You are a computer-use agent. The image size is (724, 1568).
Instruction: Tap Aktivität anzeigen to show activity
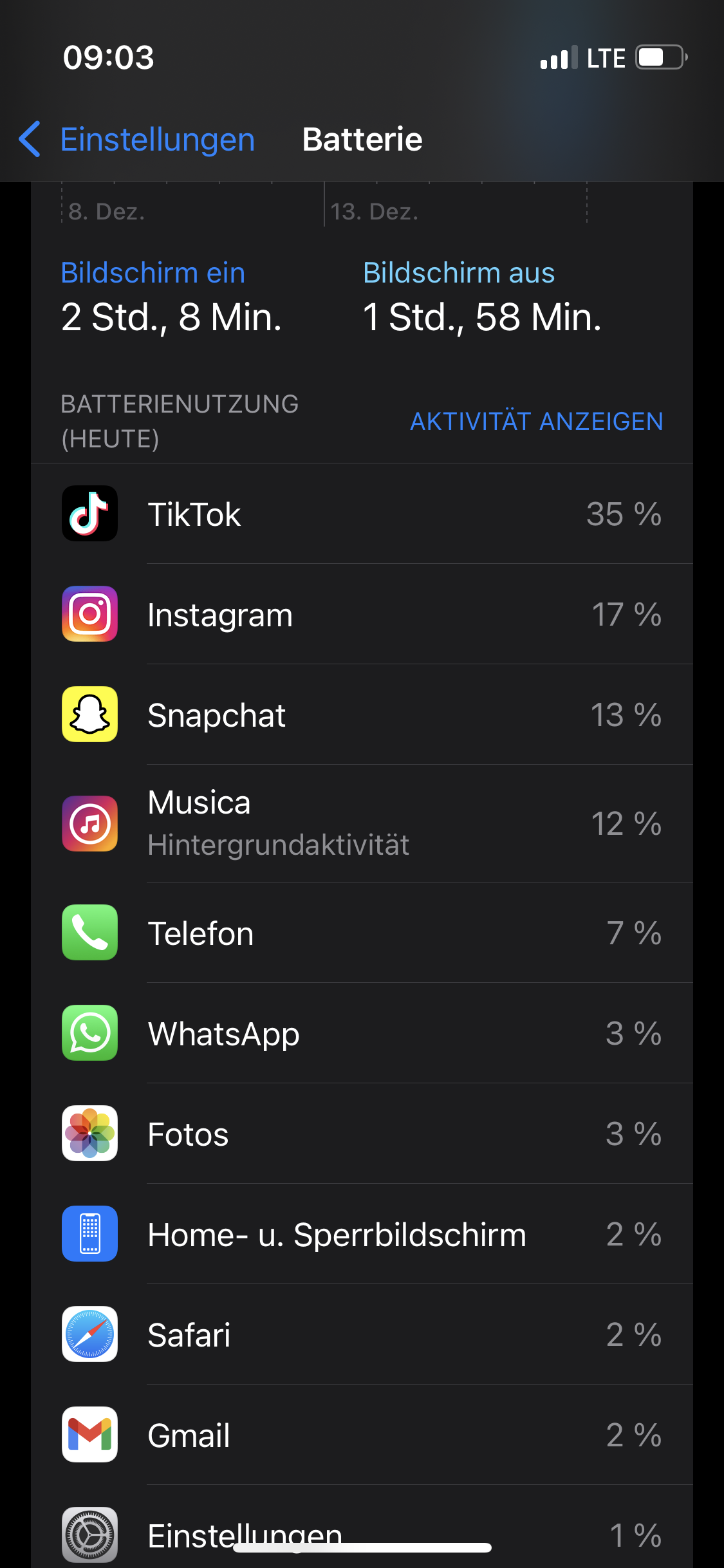pos(537,422)
